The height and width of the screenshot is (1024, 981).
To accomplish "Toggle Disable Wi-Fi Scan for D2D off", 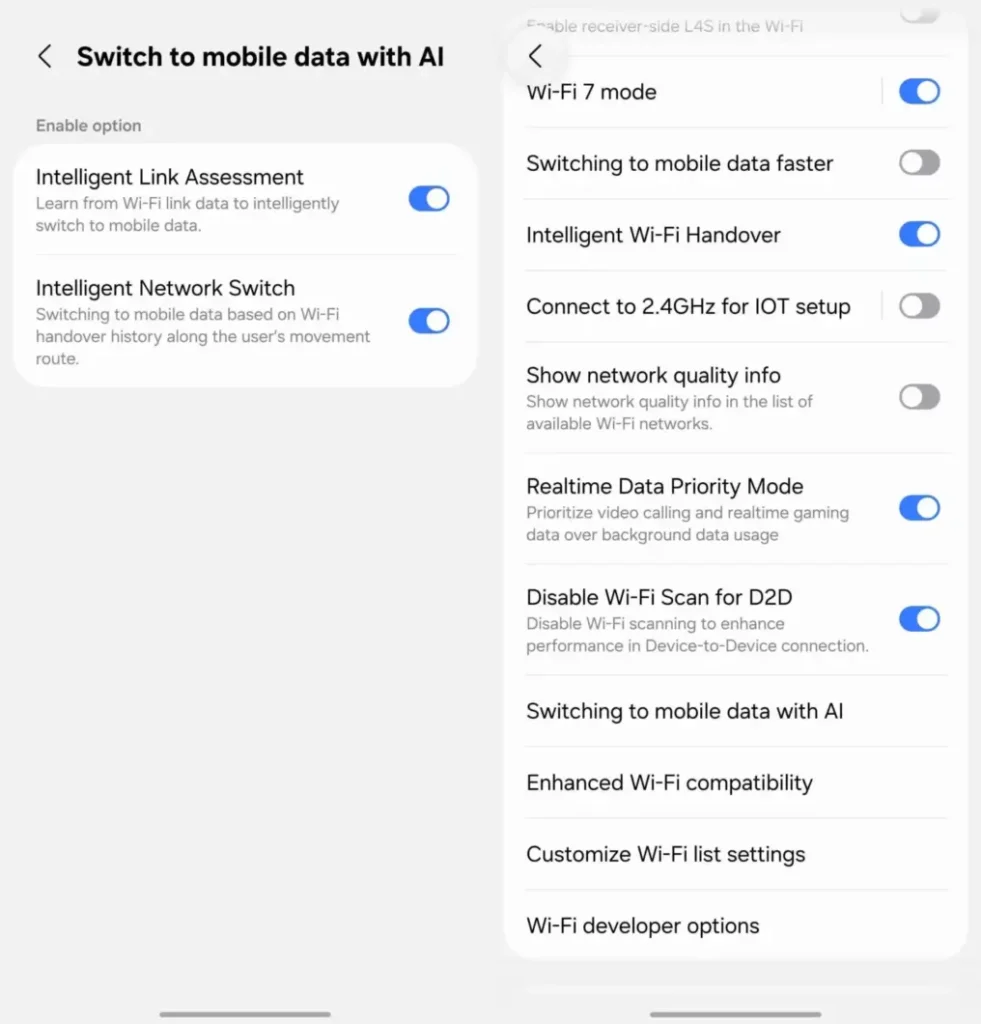I will (918, 619).
